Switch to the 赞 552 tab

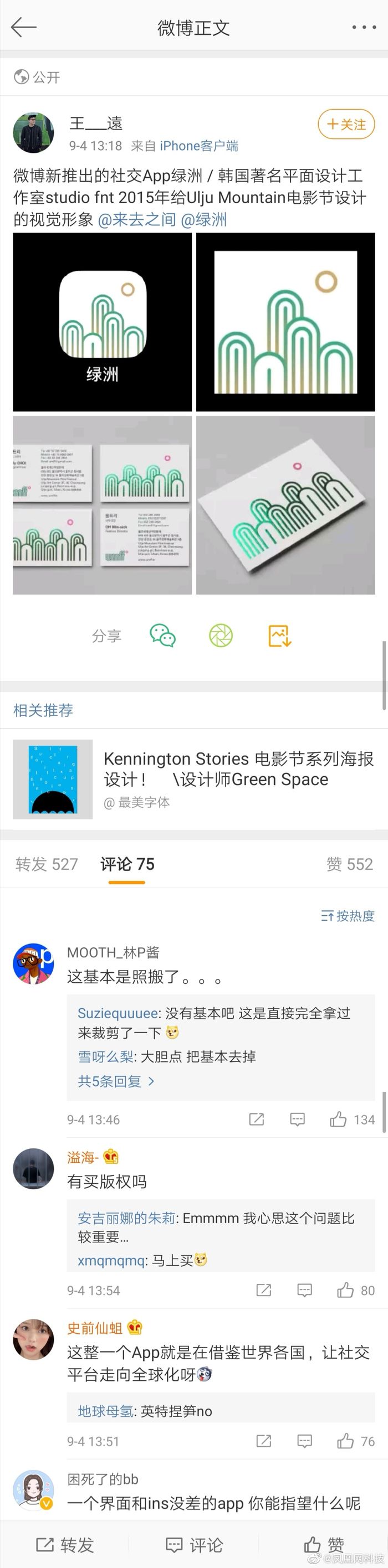(349, 864)
